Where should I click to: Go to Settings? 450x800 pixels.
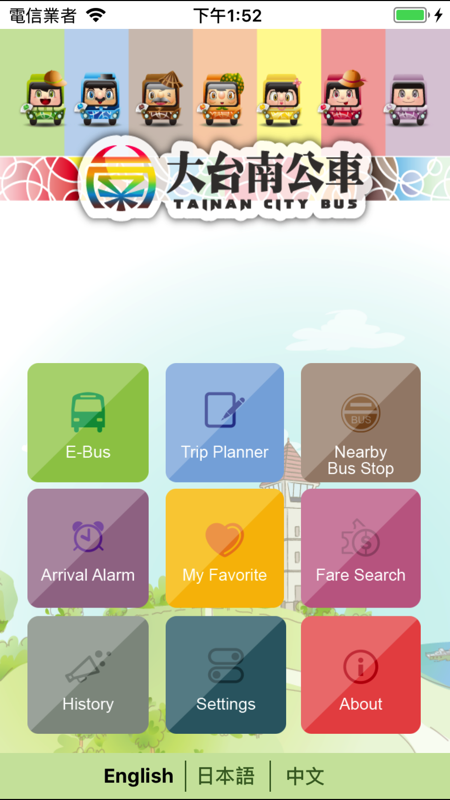226,675
